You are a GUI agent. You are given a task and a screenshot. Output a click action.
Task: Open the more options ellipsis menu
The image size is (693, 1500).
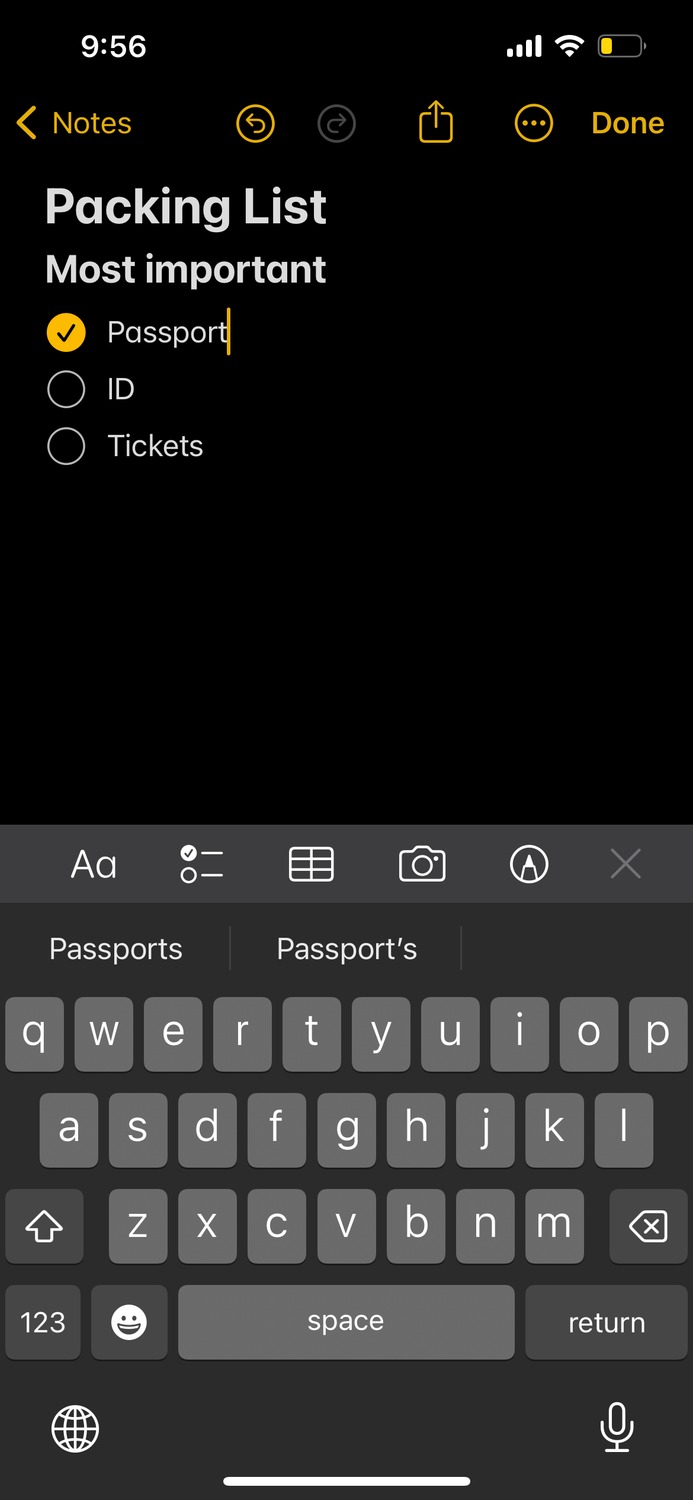[x=533, y=124]
